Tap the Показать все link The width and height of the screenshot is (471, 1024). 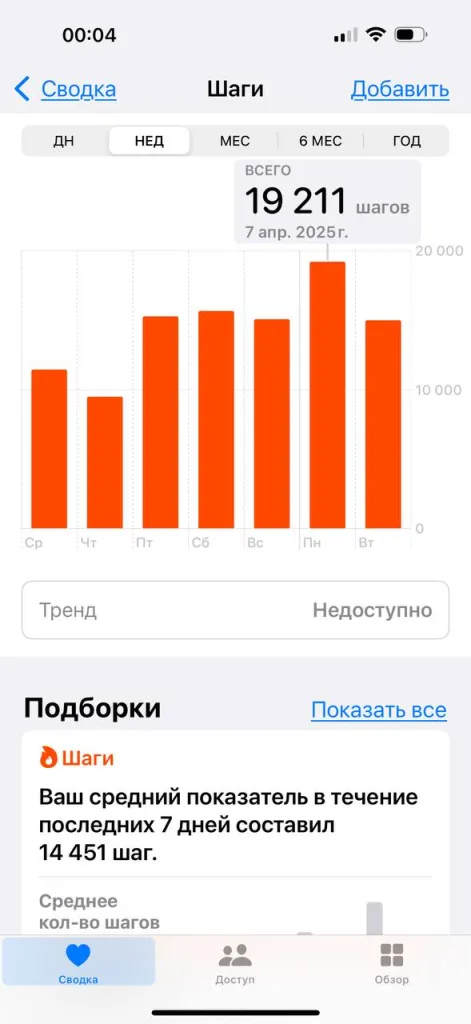pos(379,710)
